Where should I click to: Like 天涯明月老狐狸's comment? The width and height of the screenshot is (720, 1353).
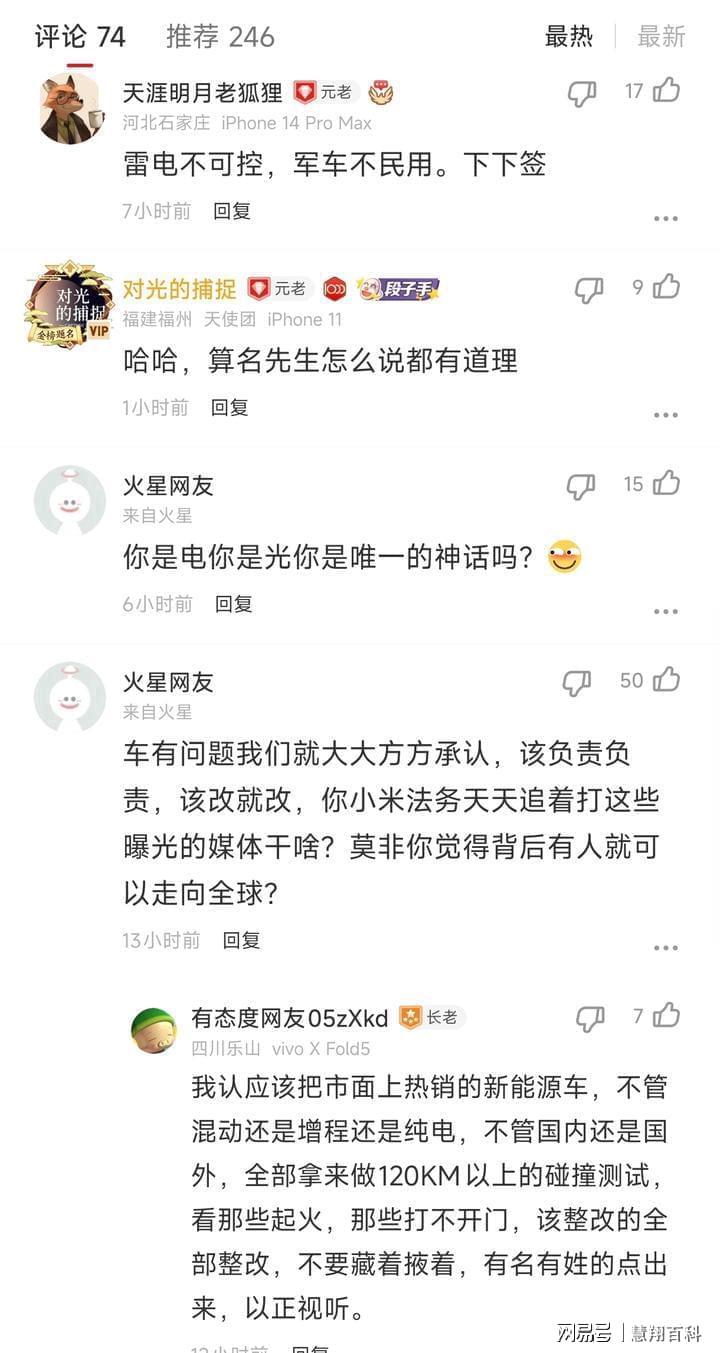(667, 91)
